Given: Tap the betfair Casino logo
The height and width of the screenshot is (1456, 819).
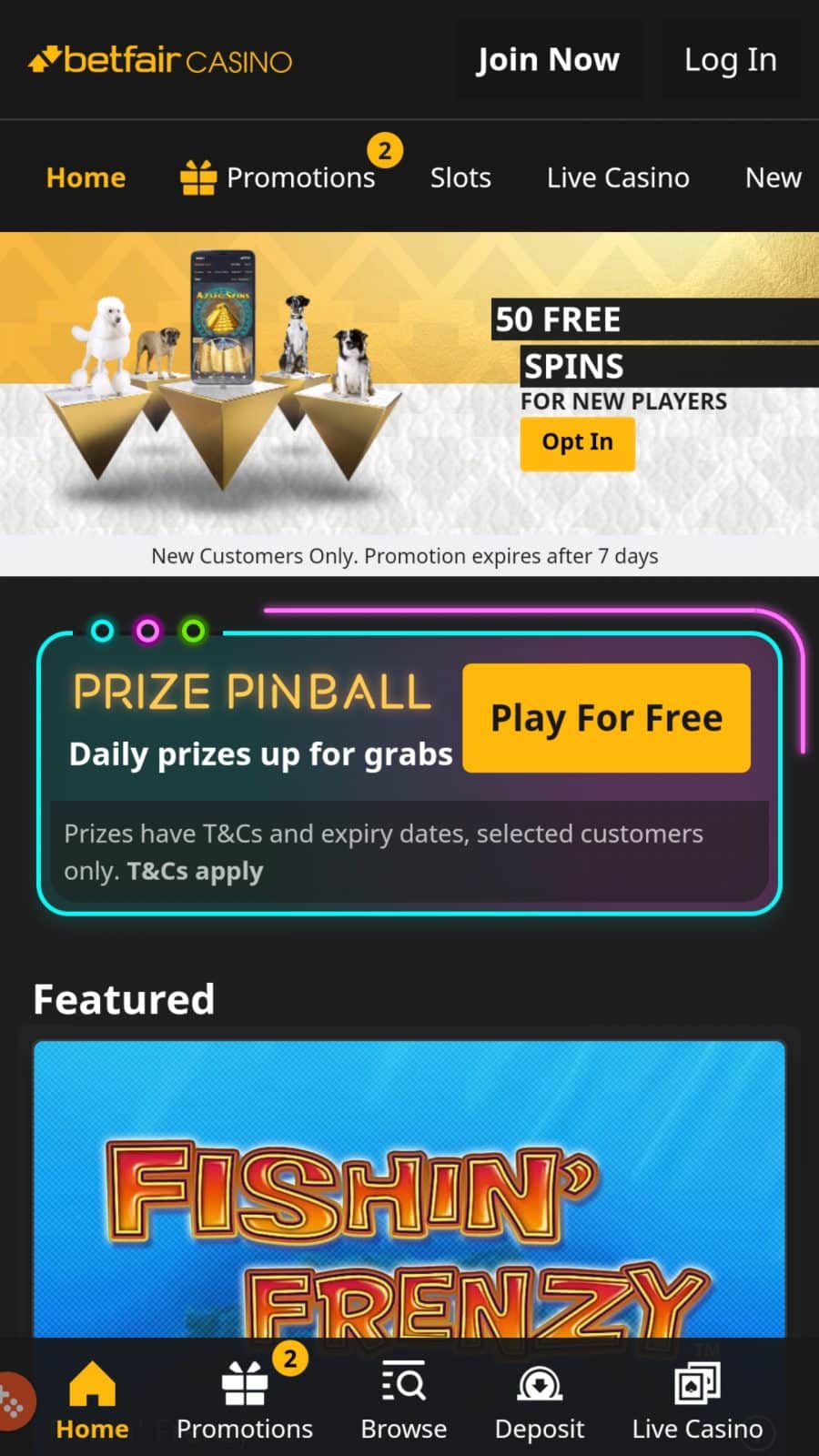Looking at the screenshot, I should pos(160,60).
